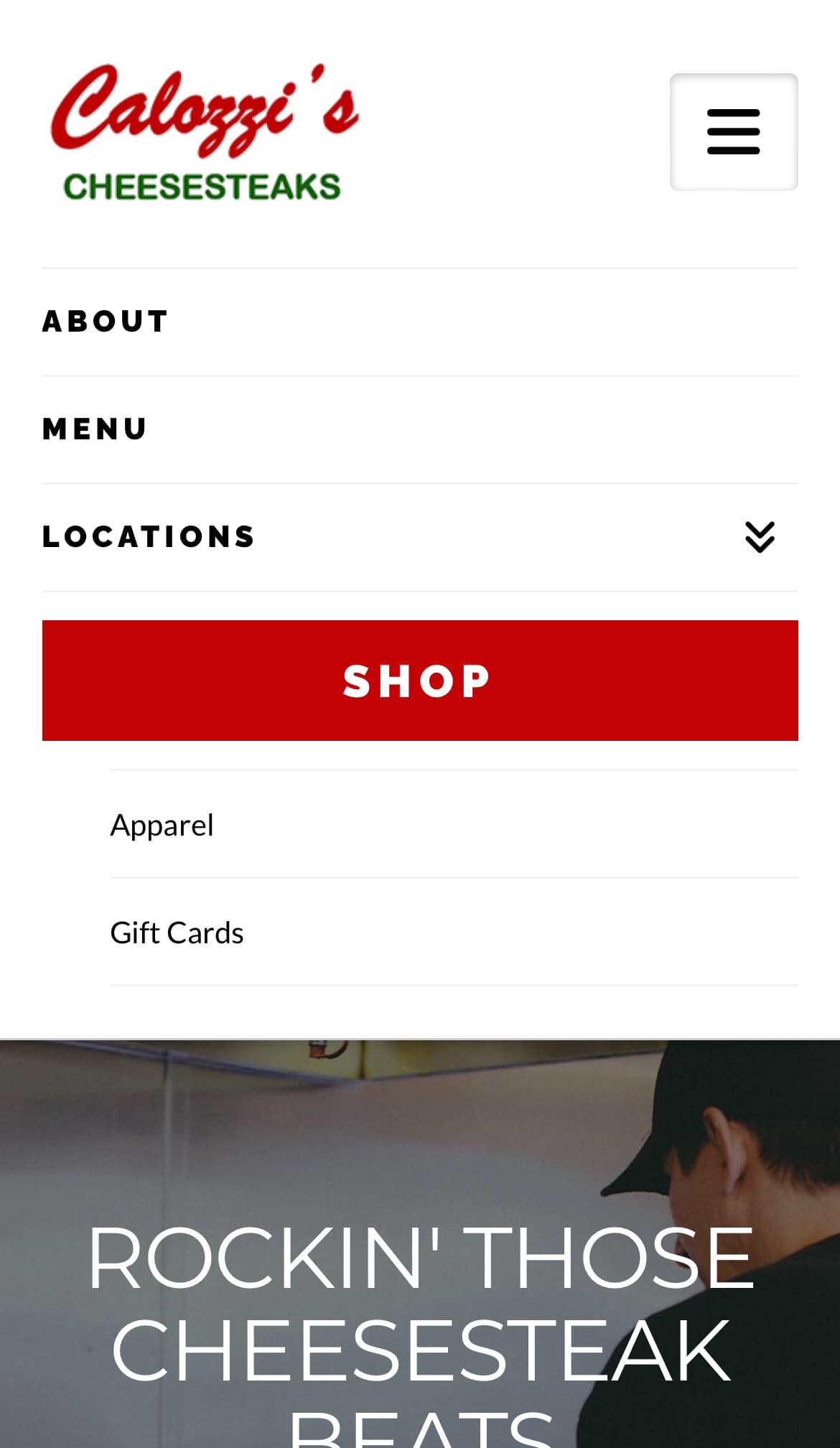
Task: Open the About page
Action: tap(106, 322)
